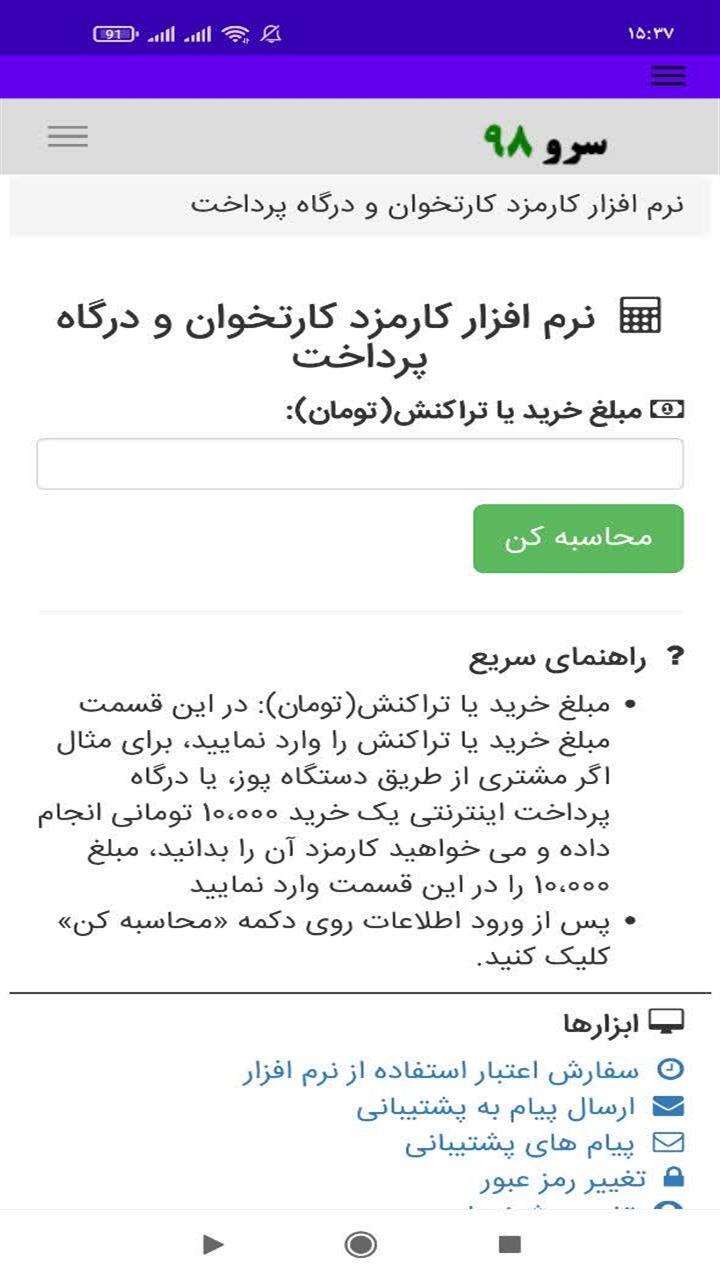Click the transaction amount input field
720x1280 pixels.
[x=360, y=462]
